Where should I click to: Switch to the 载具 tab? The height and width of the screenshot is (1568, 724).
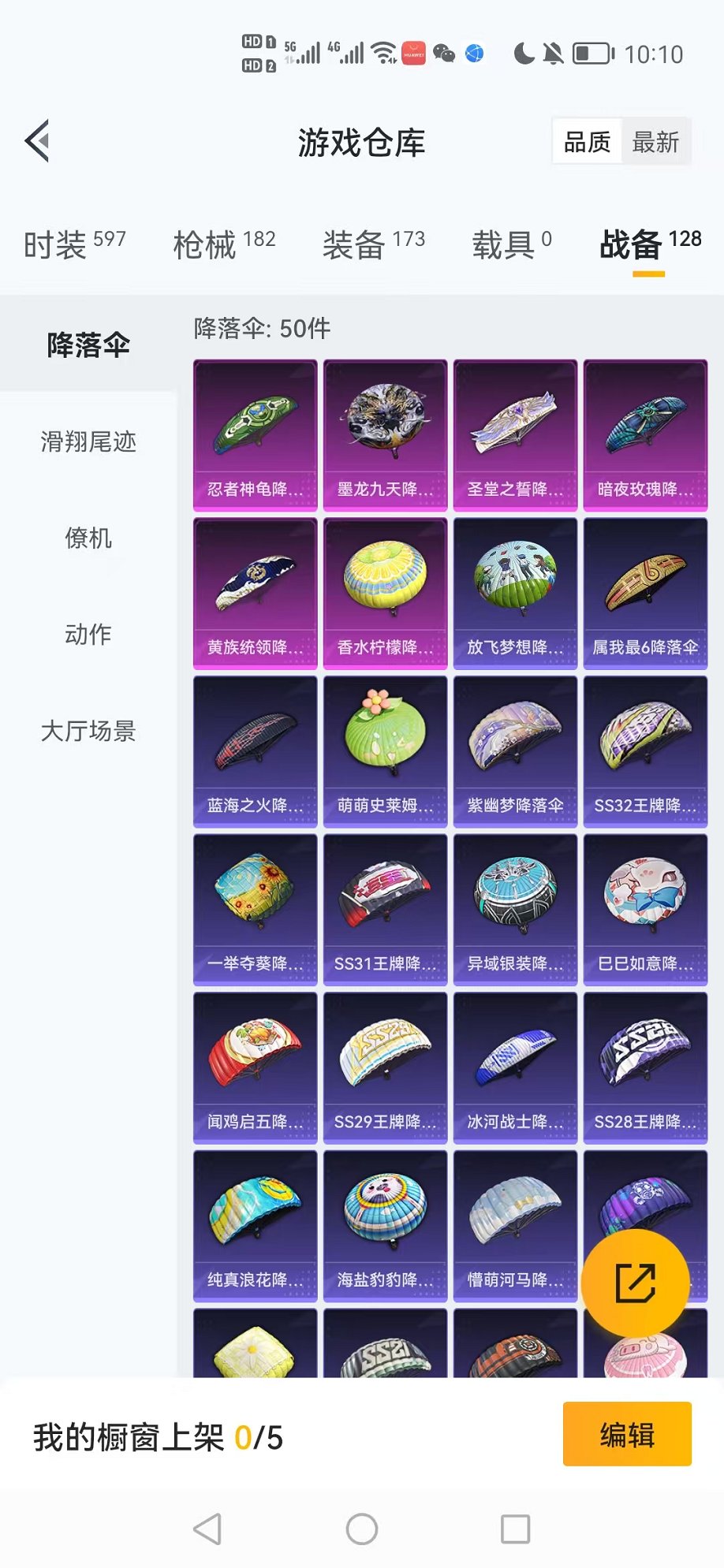click(x=511, y=244)
